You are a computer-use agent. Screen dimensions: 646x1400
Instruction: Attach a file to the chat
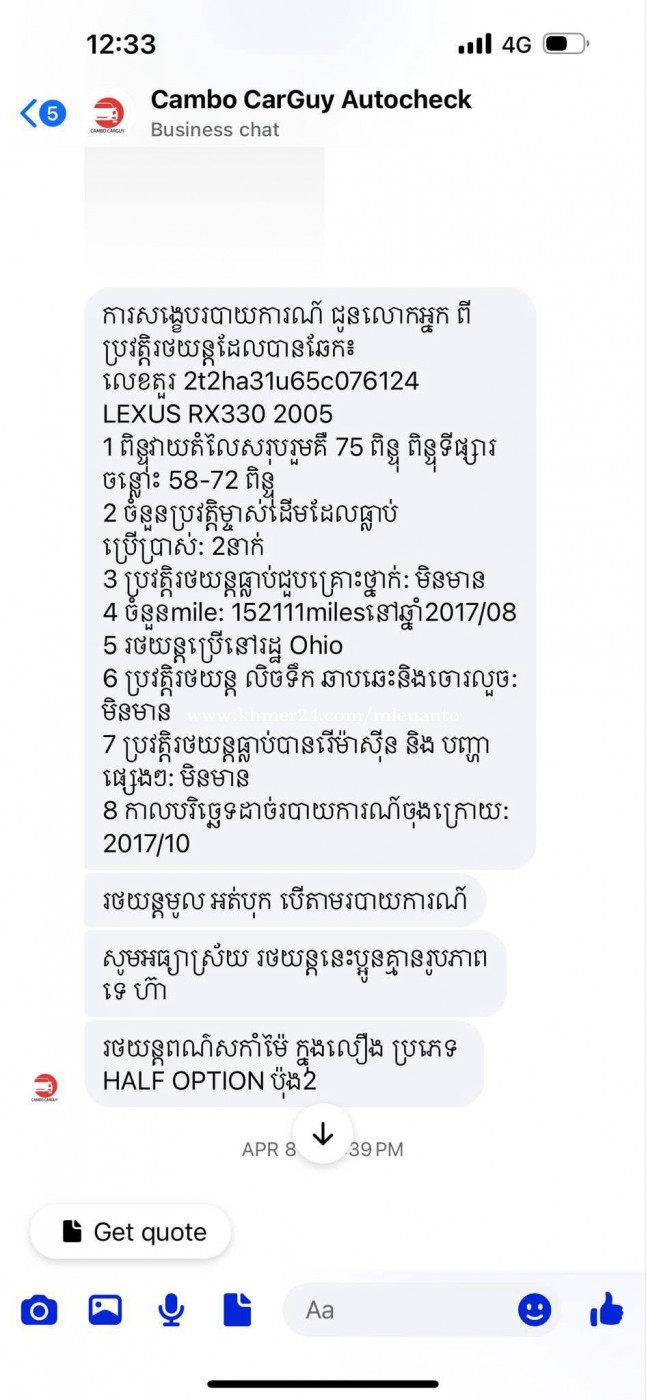pyautogui.click(x=237, y=1309)
